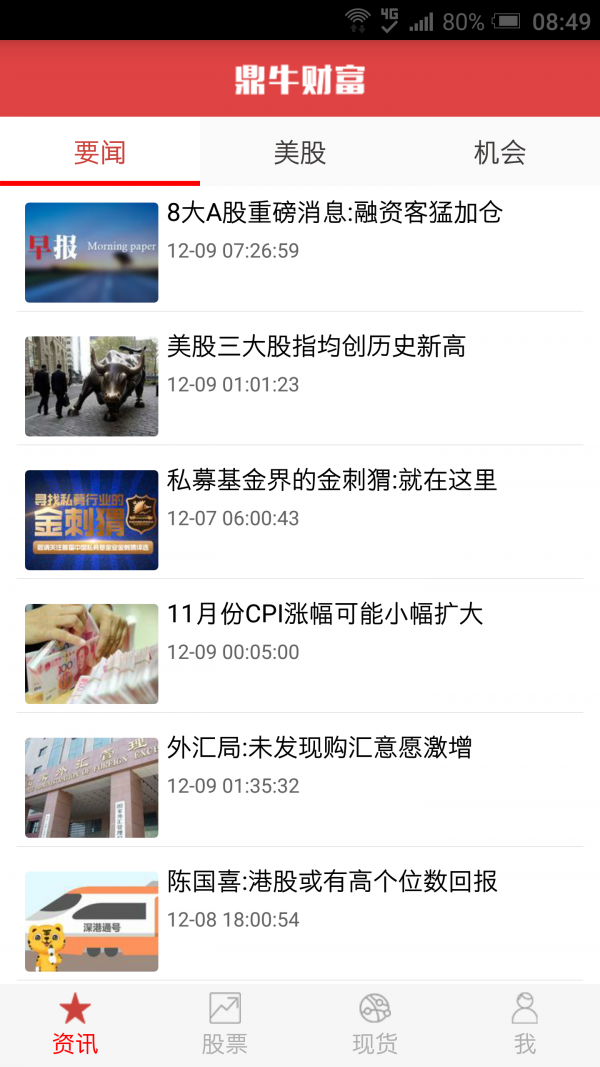Switch to the 美股 tab
Viewport: 600px width, 1067px height.
coord(300,152)
